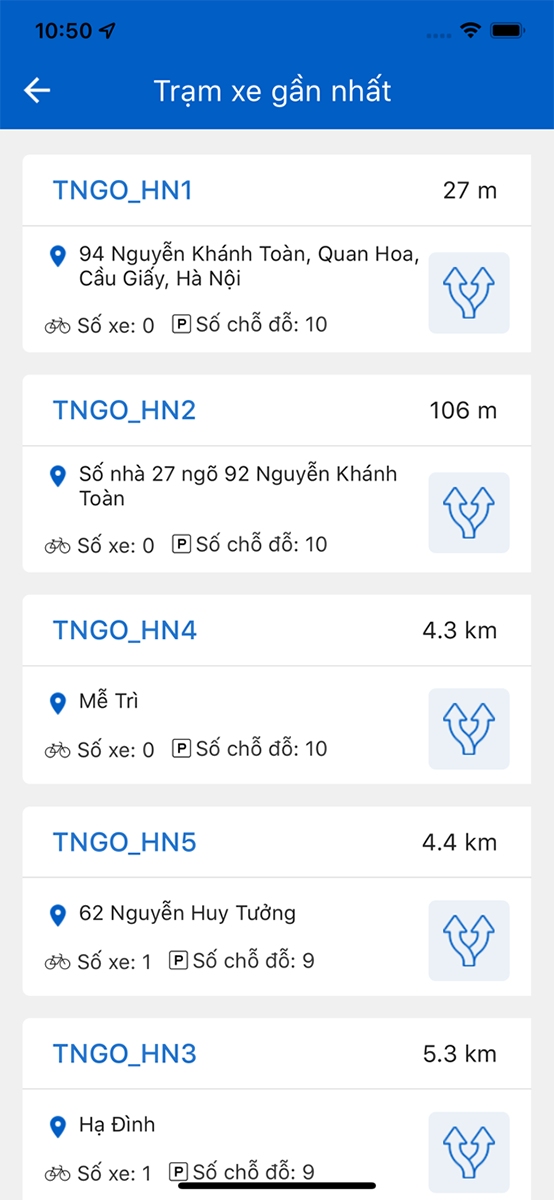Go back using the top-left arrow

37,91
